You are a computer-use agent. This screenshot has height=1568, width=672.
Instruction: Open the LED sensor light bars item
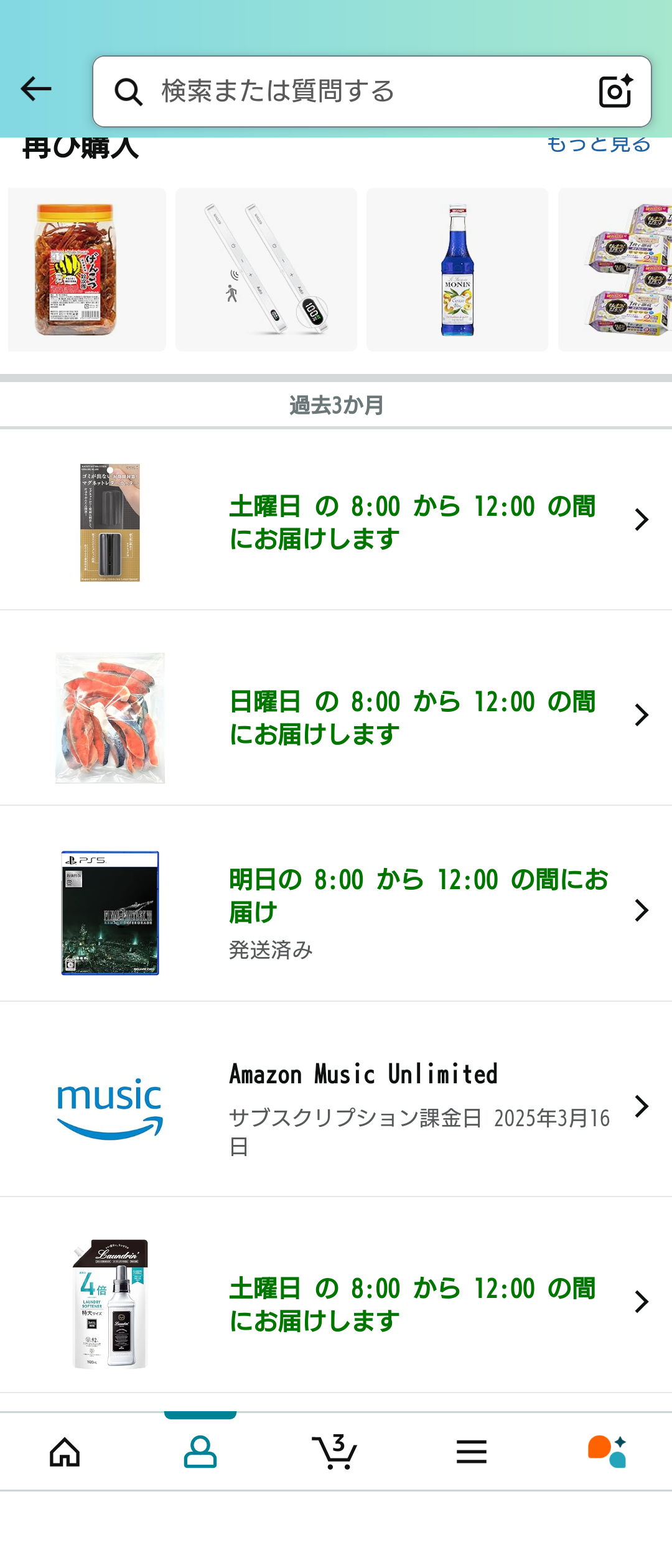coord(266,269)
